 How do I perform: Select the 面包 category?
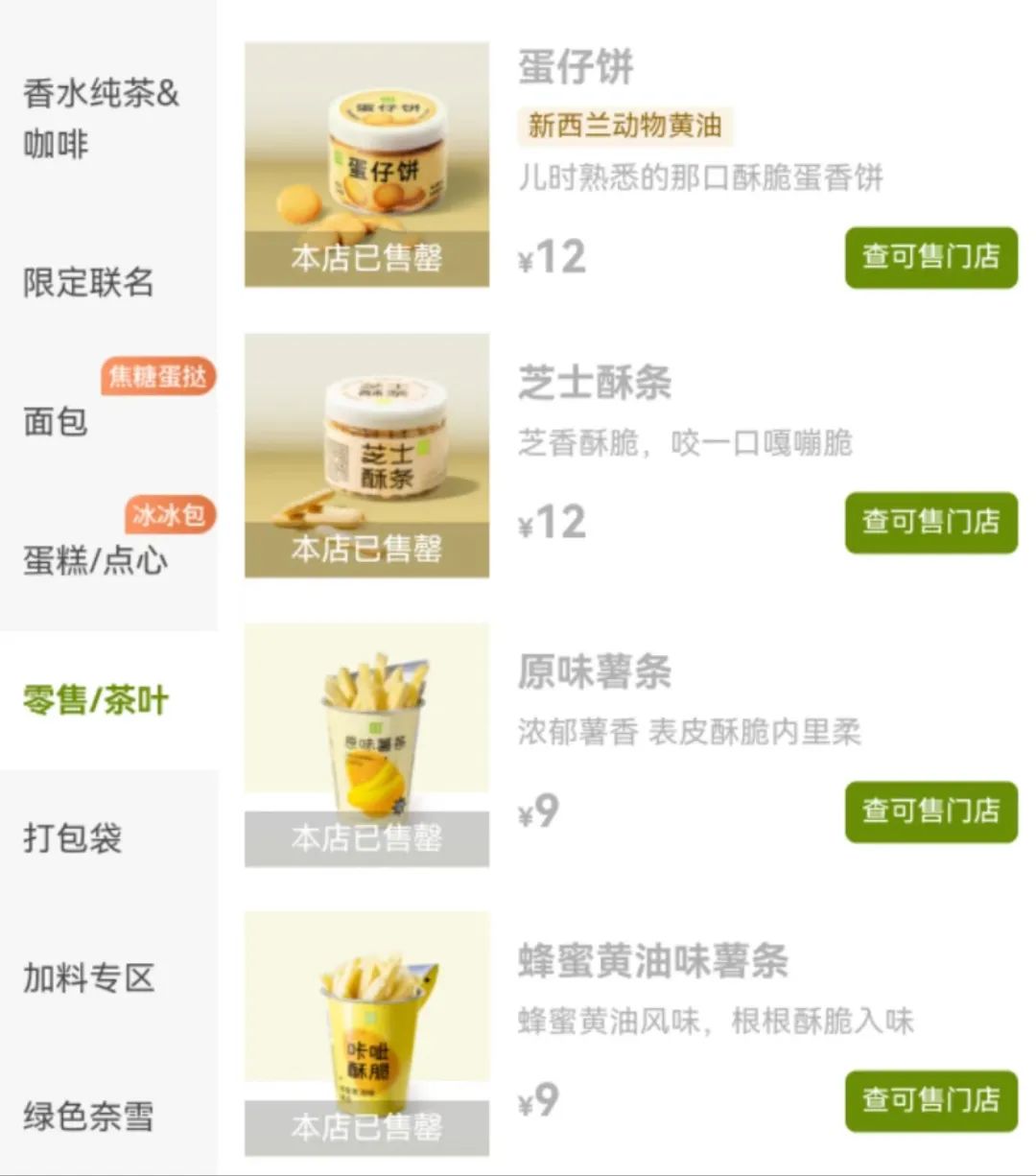(x=56, y=420)
